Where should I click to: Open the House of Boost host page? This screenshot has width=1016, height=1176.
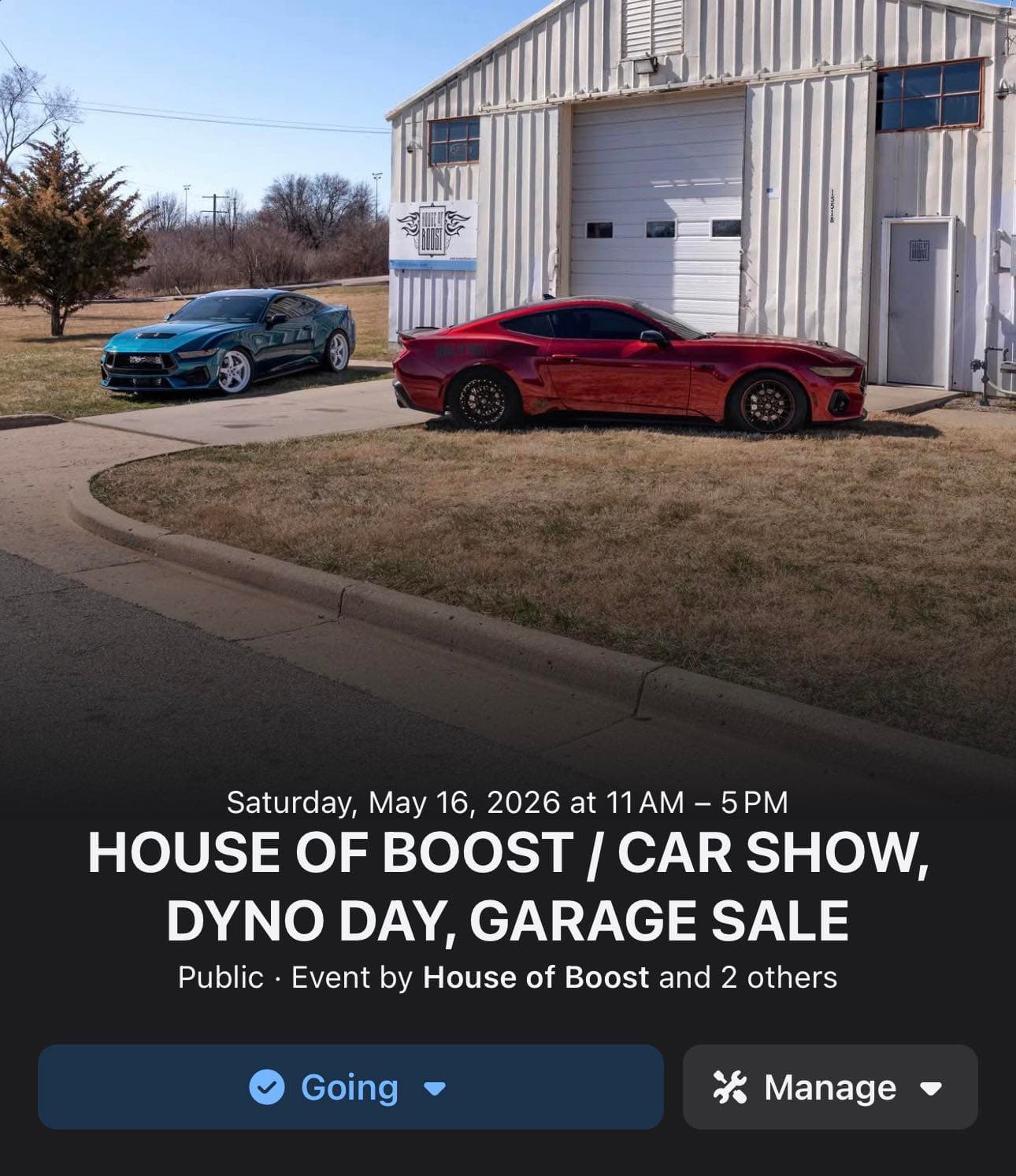pyautogui.click(x=536, y=978)
